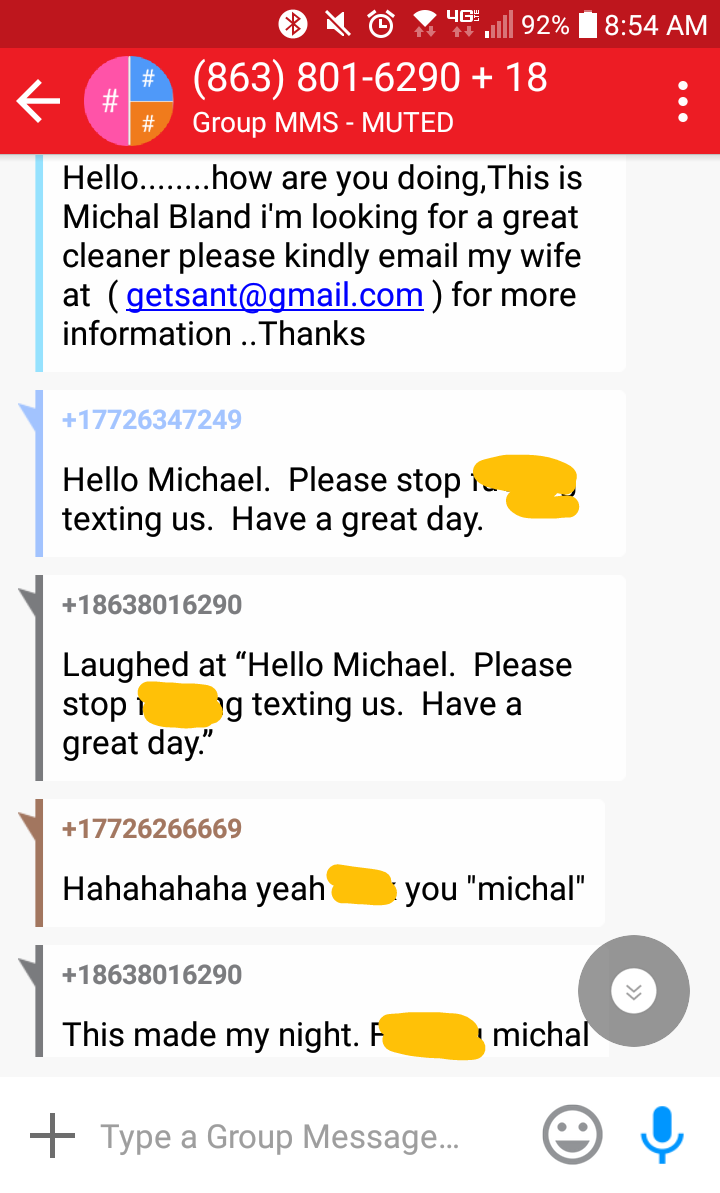Open the three-dot overflow menu
The image size is (720, 1193).
(x=683, y=101)
